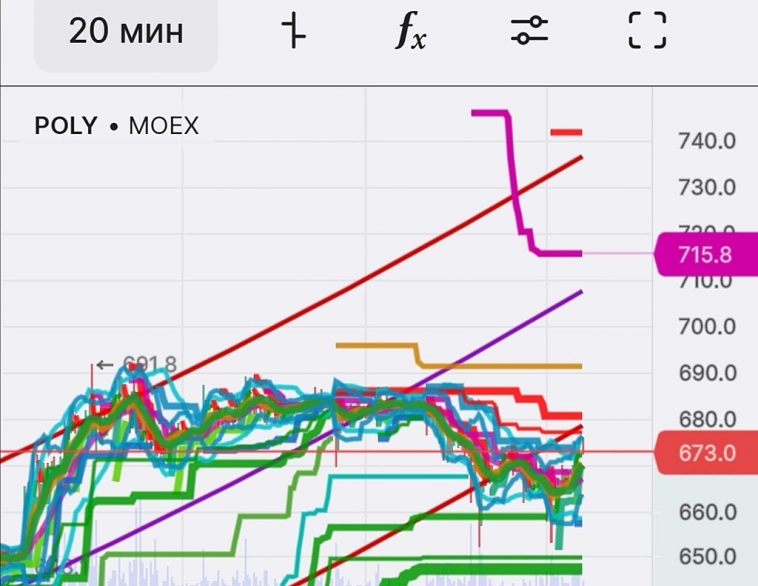Enter fullscreen chart mode
The image size is (758, 586).
(x=647, y=32)
